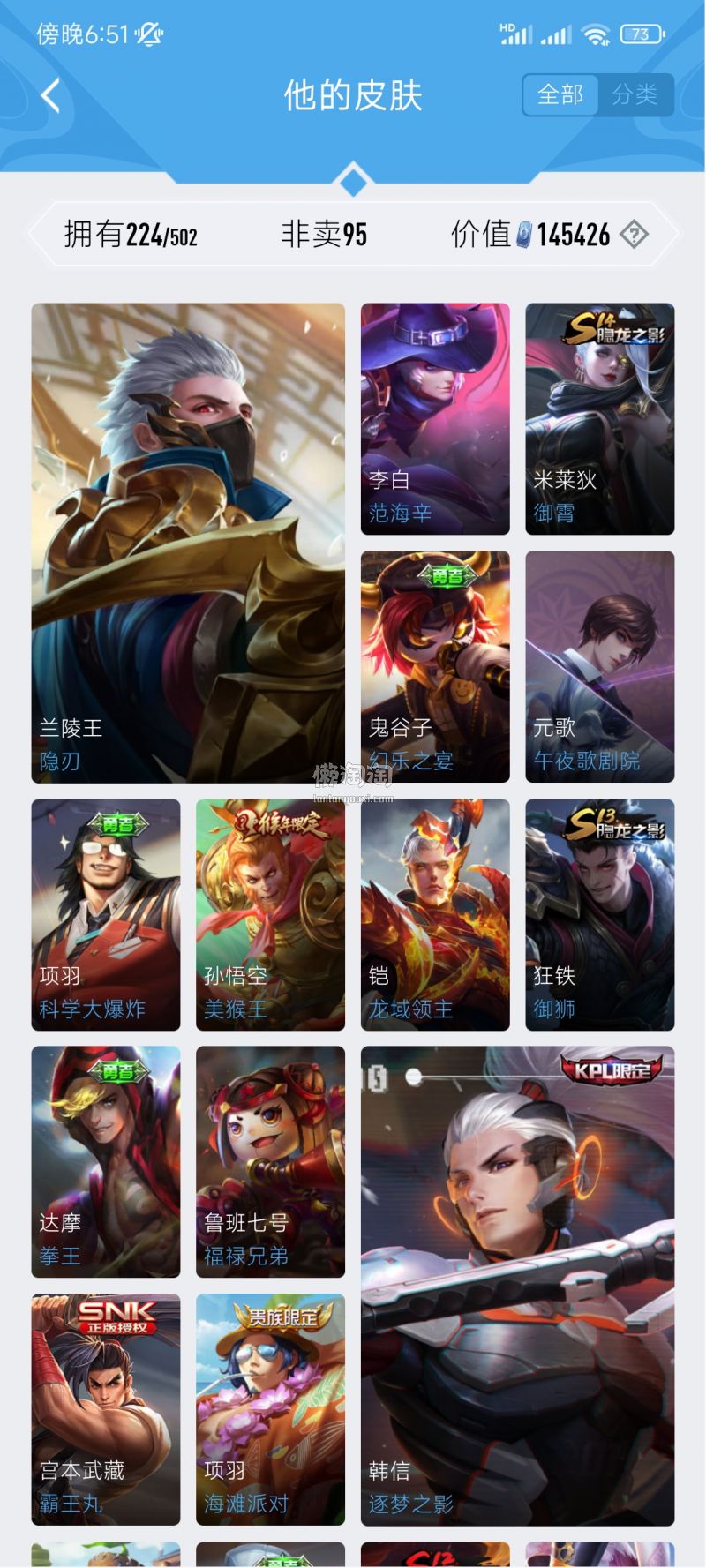Open 李白 范海辛 skin card
The height and width of the screenshot is (1568, 706).
[435, 419]
